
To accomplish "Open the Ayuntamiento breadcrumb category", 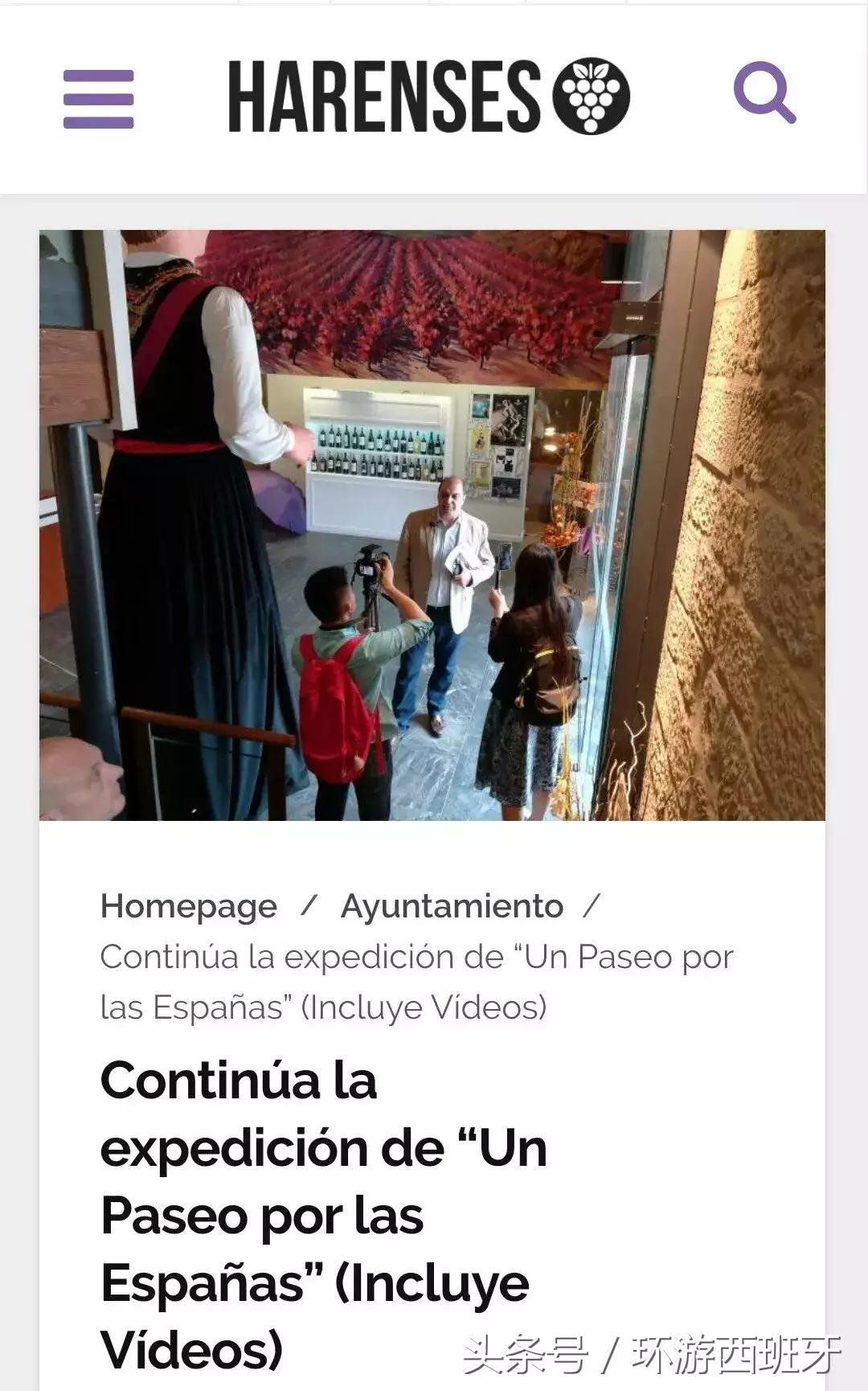I will pos(452,906).
